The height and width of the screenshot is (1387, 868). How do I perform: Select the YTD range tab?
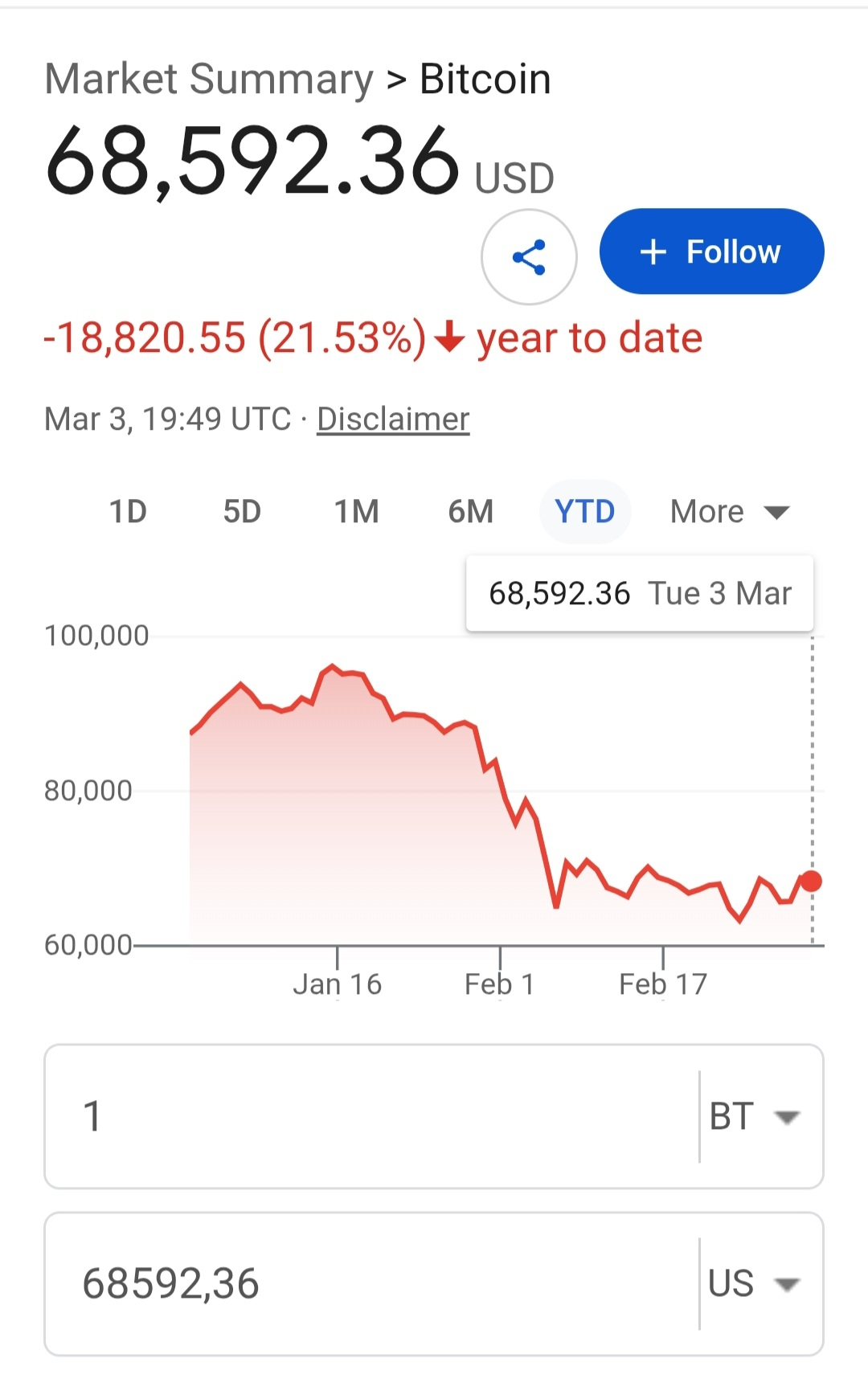[x=585, y=512]
